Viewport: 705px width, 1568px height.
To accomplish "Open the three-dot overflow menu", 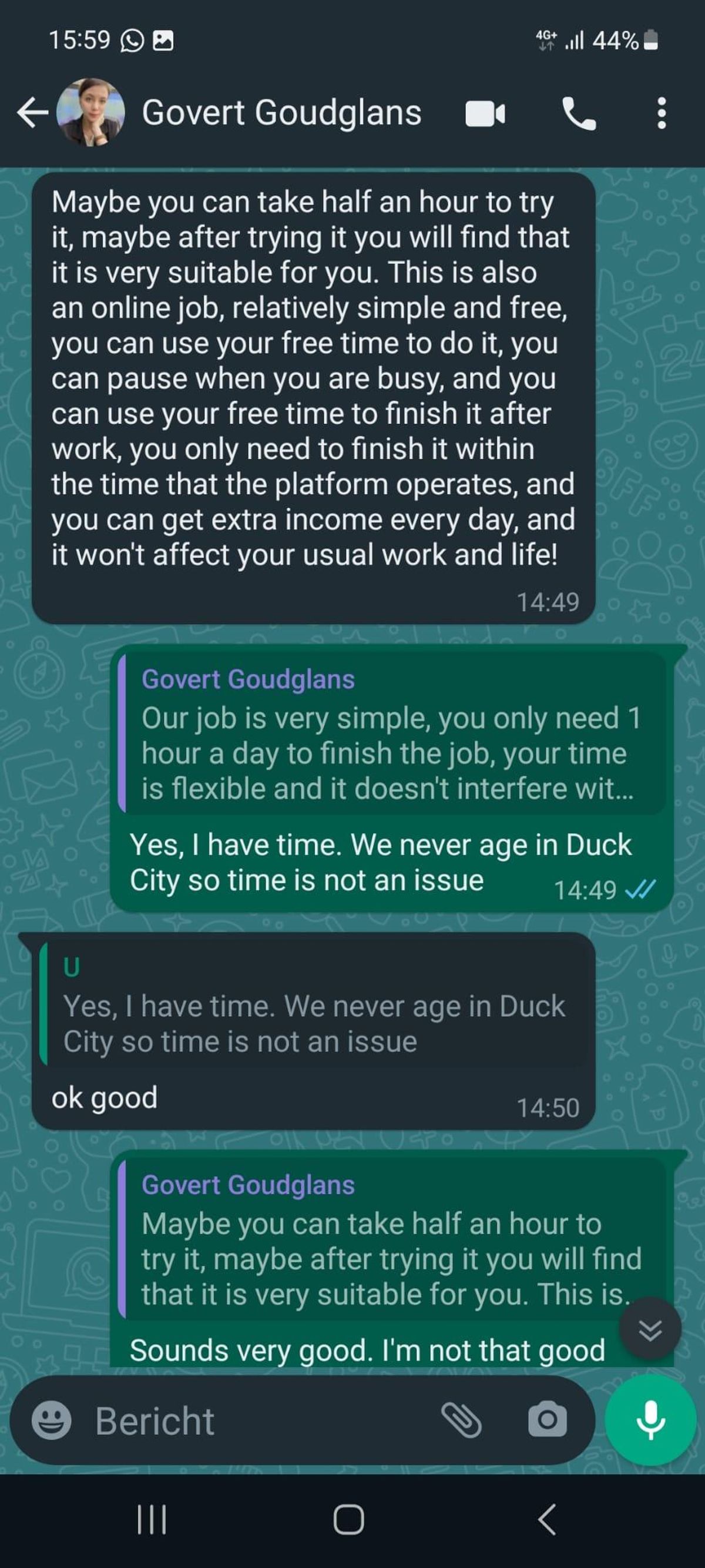I will (662, 114).
